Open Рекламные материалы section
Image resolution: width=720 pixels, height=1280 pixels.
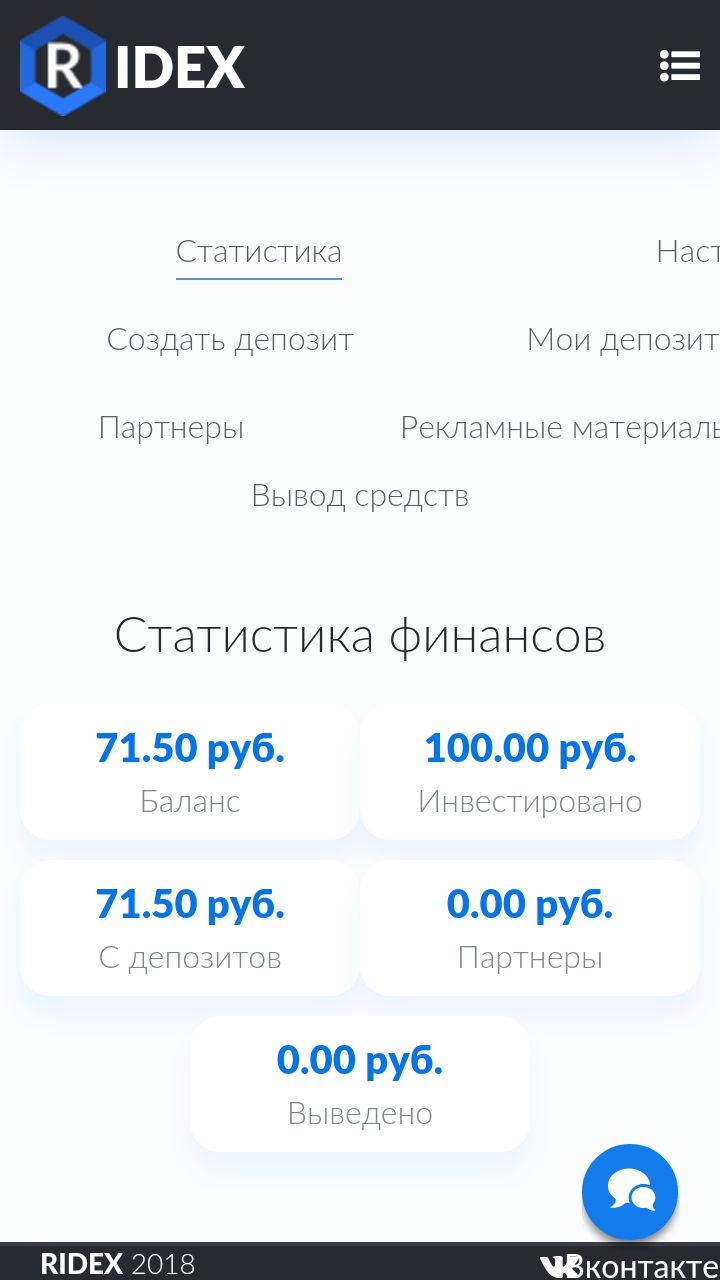coord(560,428)
